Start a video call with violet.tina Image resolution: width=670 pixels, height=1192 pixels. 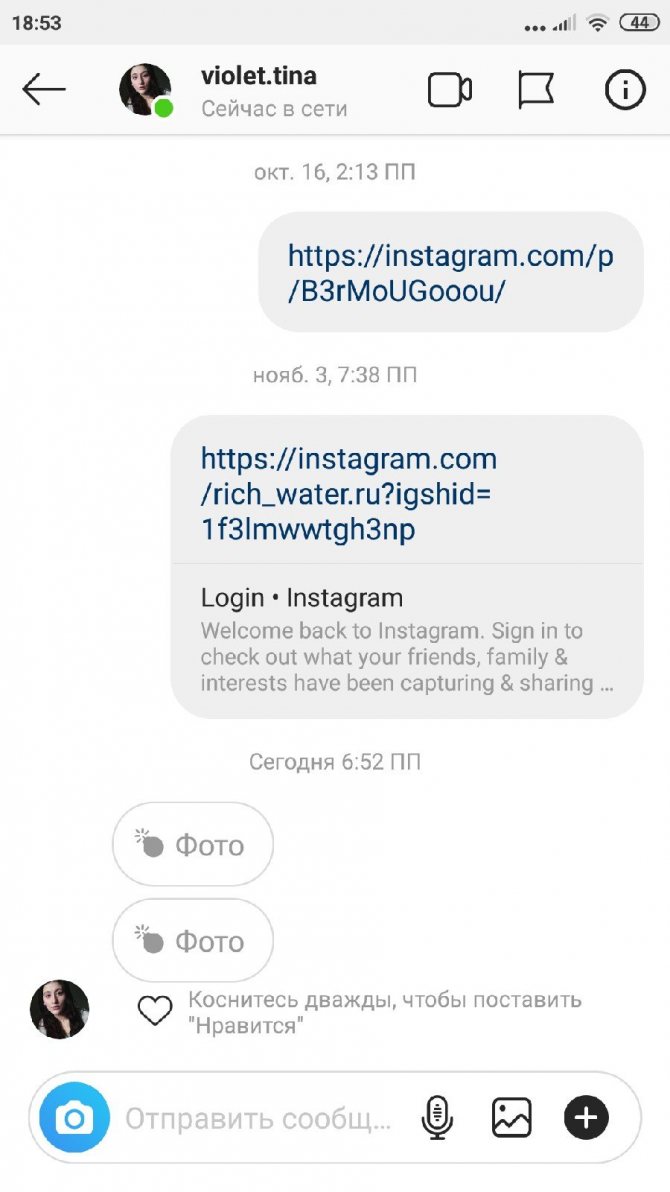click(x=449, y=90)
